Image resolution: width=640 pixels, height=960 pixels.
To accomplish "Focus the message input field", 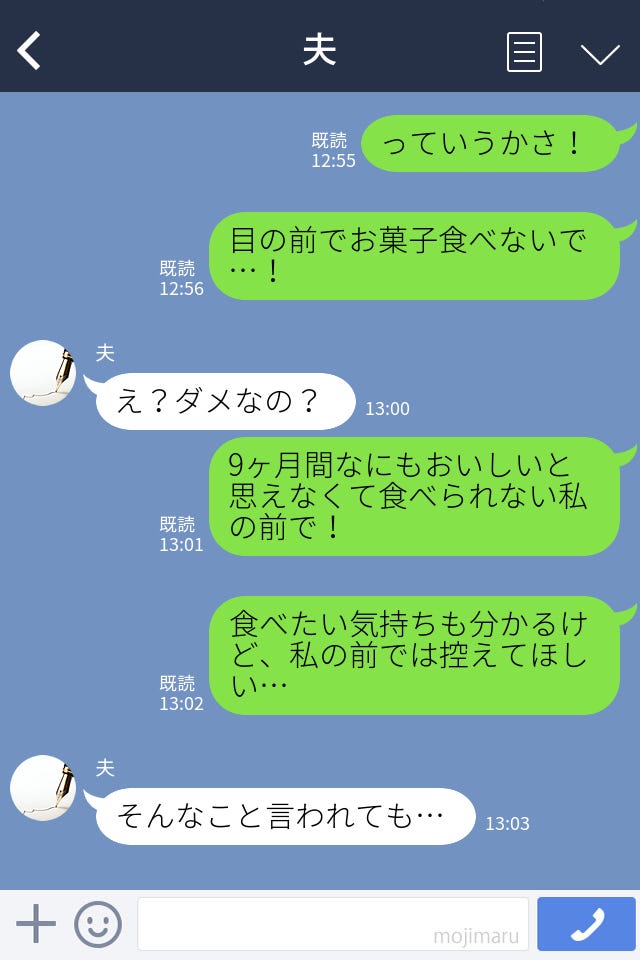I will 332,924.
